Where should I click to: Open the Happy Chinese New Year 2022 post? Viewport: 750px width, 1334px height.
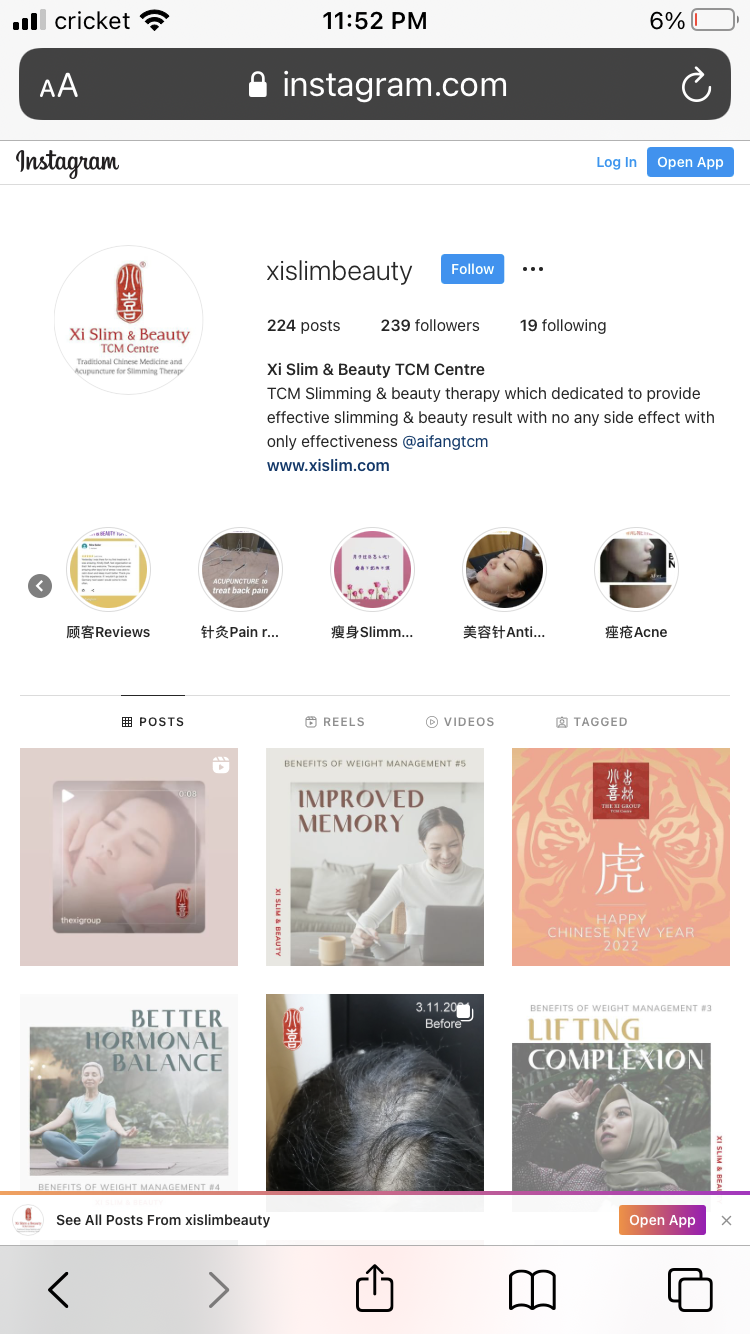[621, 857]
